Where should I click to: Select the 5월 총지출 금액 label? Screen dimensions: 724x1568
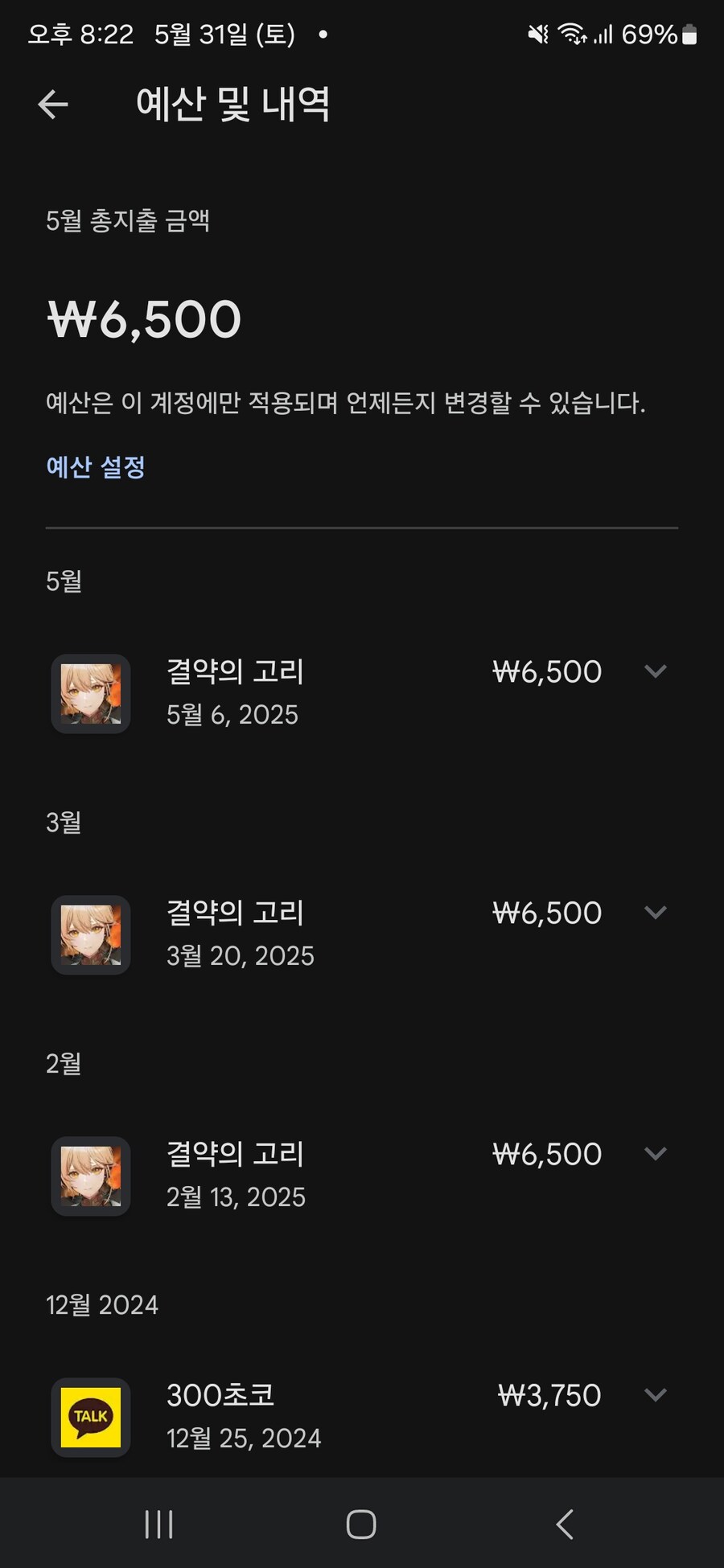129,220
